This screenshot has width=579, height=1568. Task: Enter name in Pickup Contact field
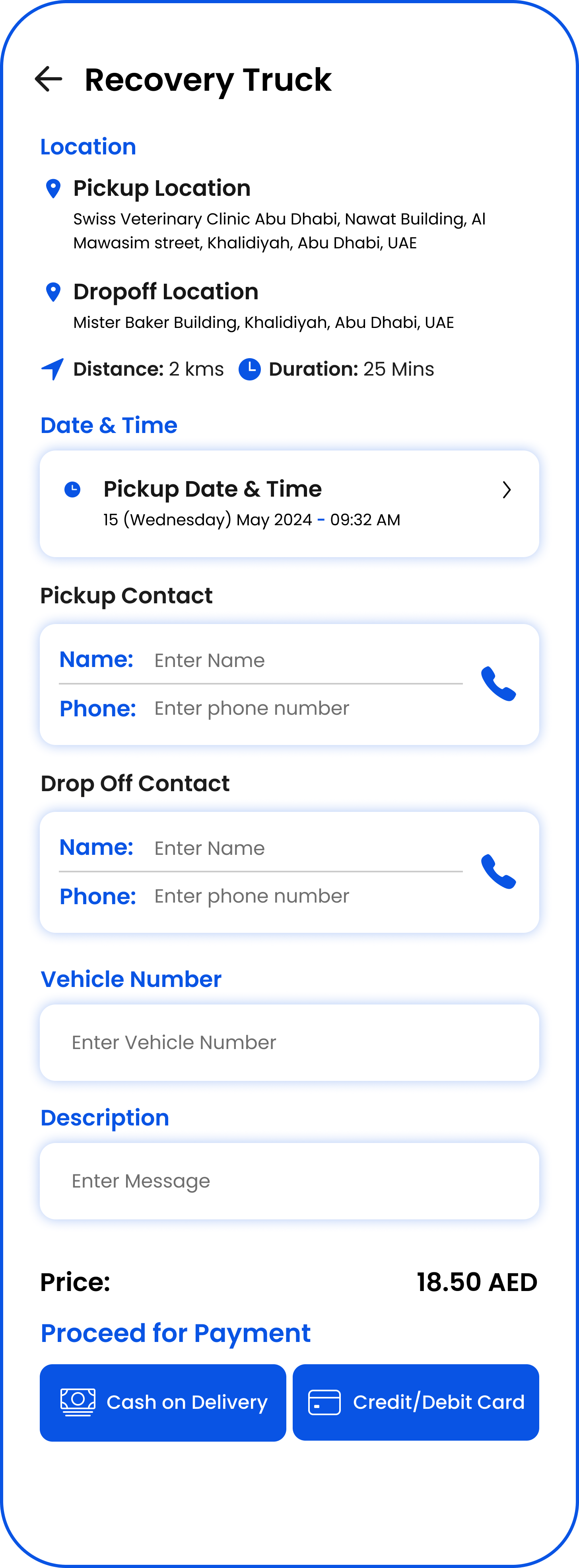(x=304, y=661)
